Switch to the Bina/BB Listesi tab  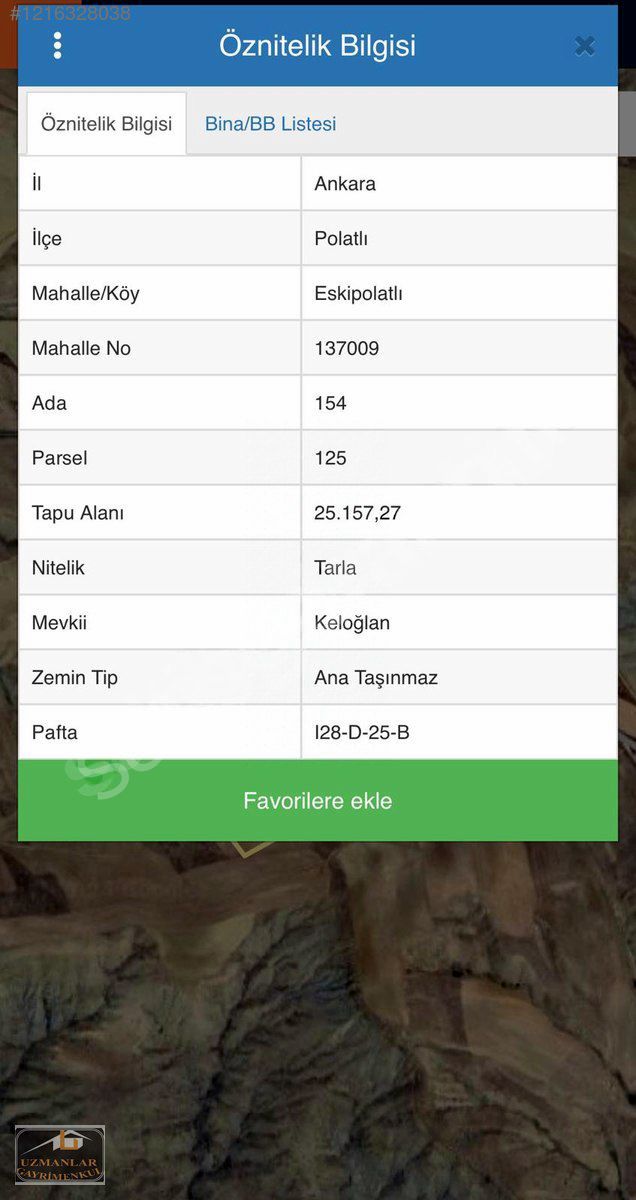pos(270,124)
